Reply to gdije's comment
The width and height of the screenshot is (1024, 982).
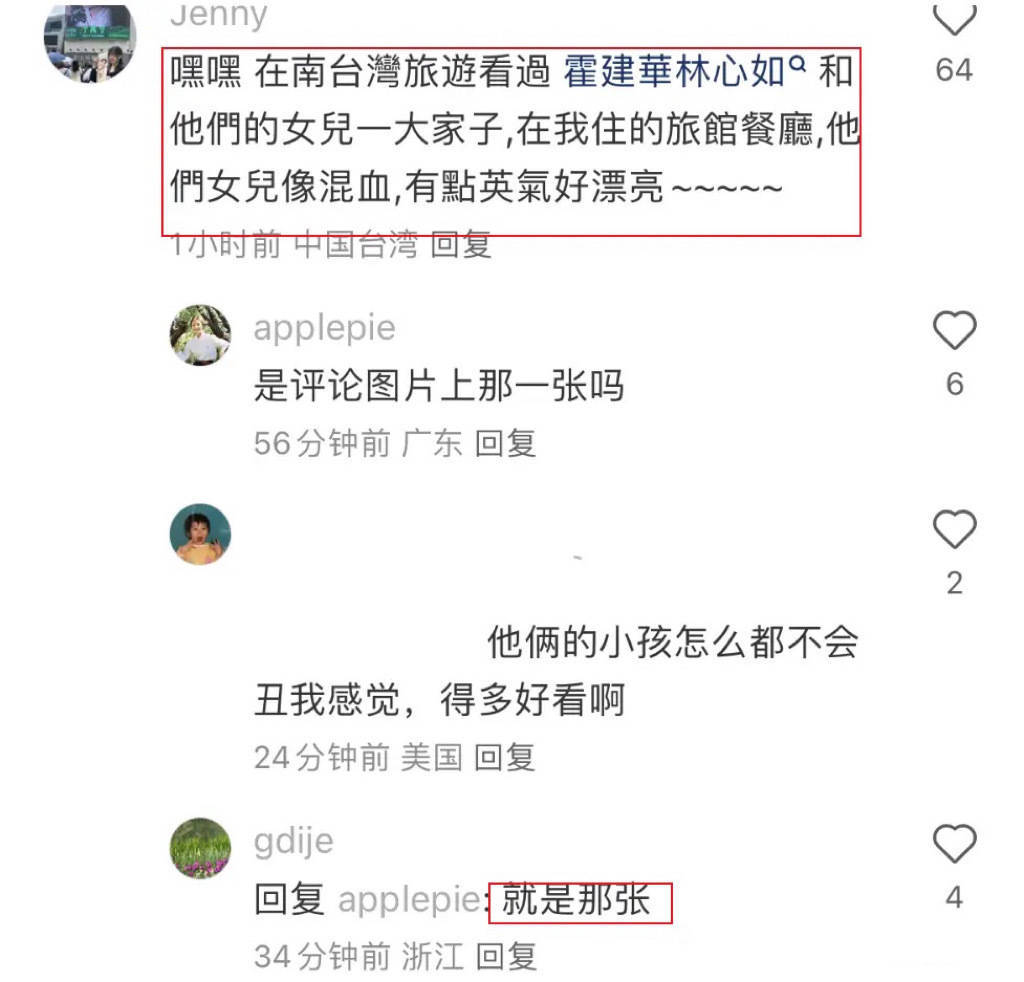click(x=505, y=957)
